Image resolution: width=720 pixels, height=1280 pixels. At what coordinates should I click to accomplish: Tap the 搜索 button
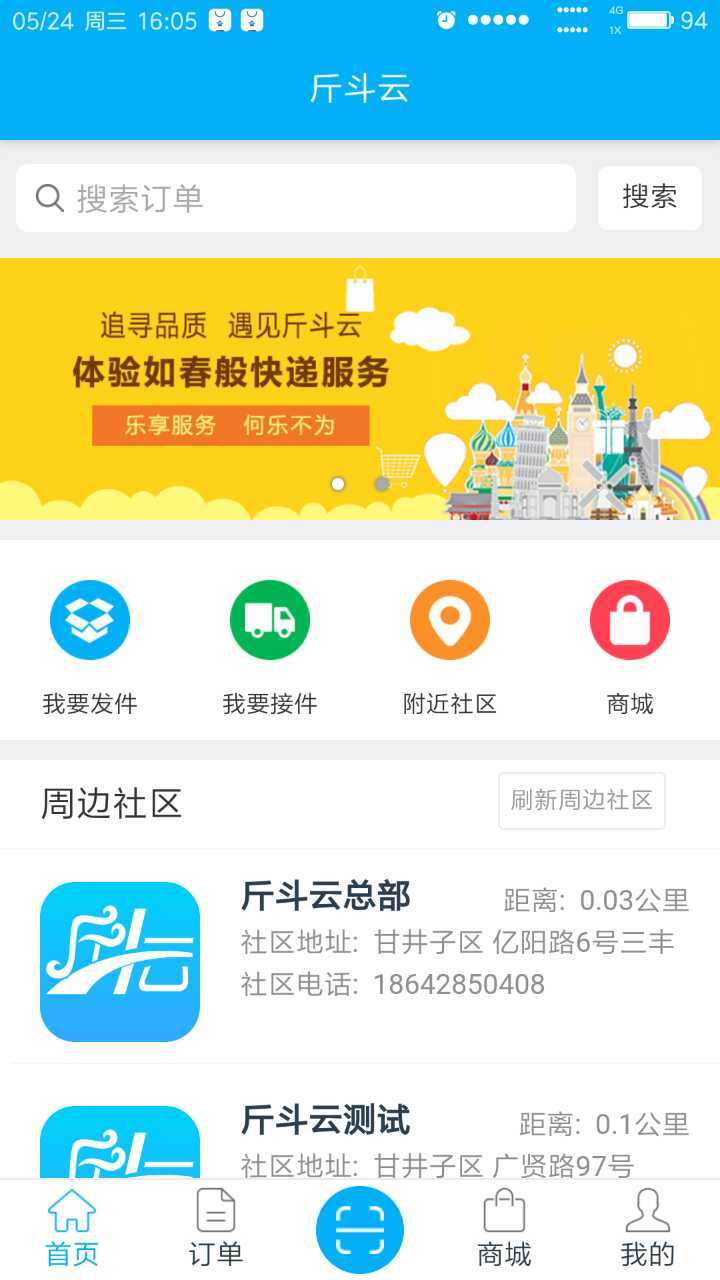pos(649,198)
